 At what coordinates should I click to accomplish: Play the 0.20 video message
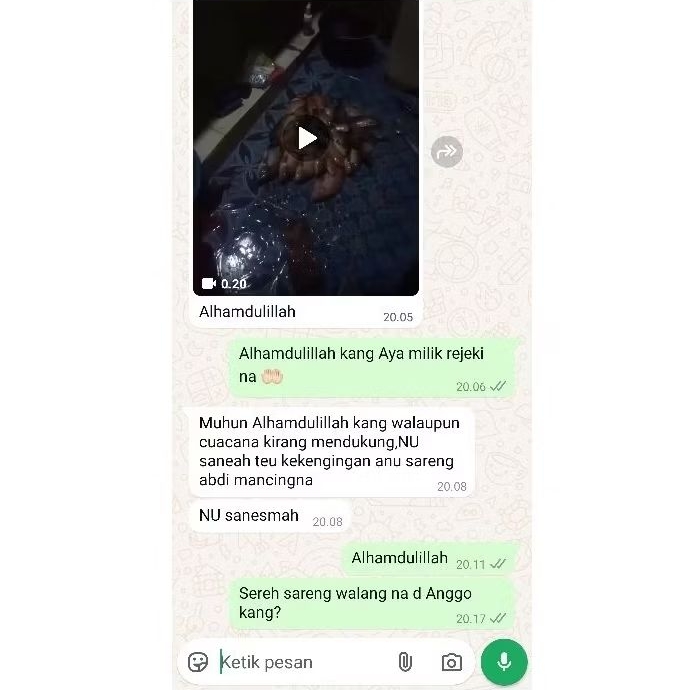(307, 137)
